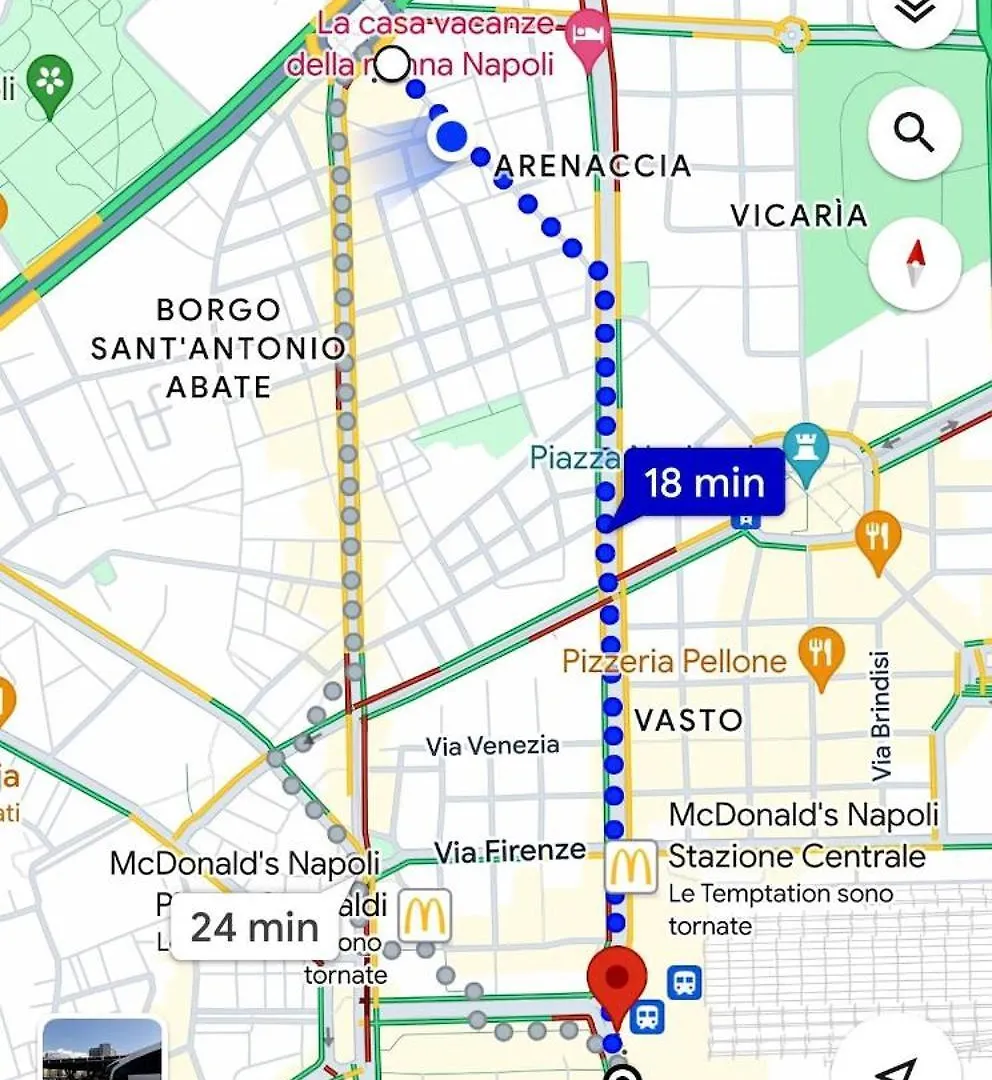The image size is (992, 1080).
Task: Search along the route
Action: pyautogui.click(x=914, y=131)
